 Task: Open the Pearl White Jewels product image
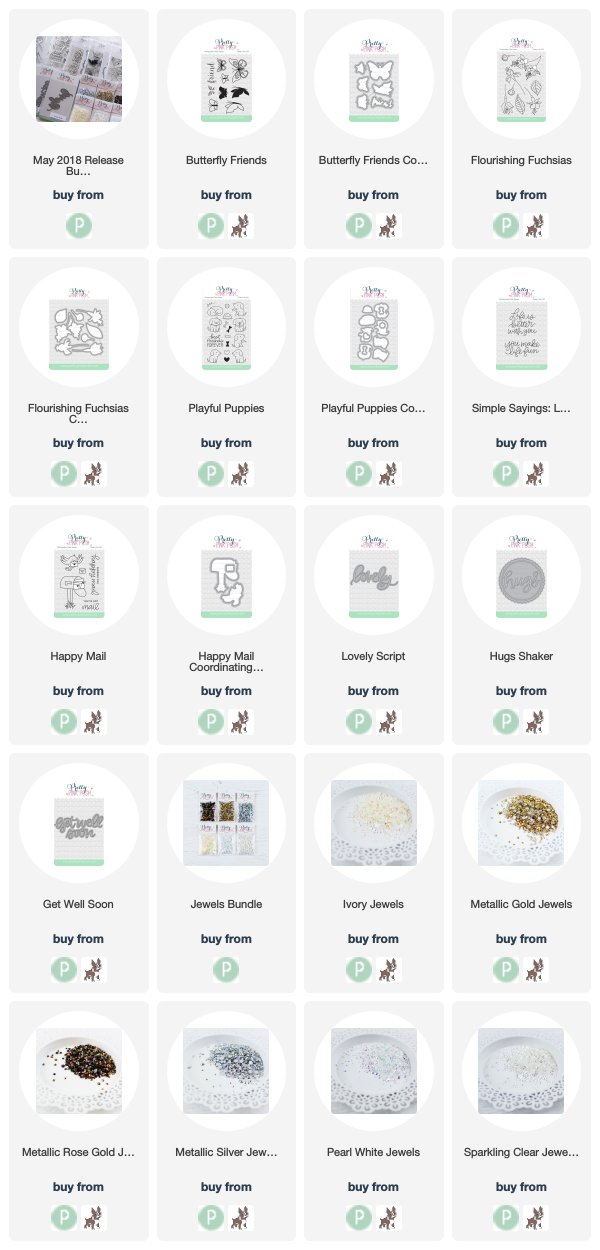373,1071
